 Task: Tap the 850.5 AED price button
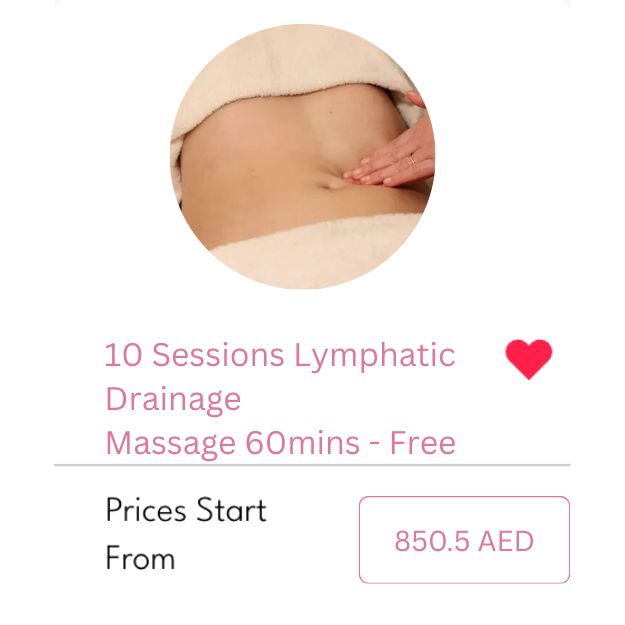point(464,540)
